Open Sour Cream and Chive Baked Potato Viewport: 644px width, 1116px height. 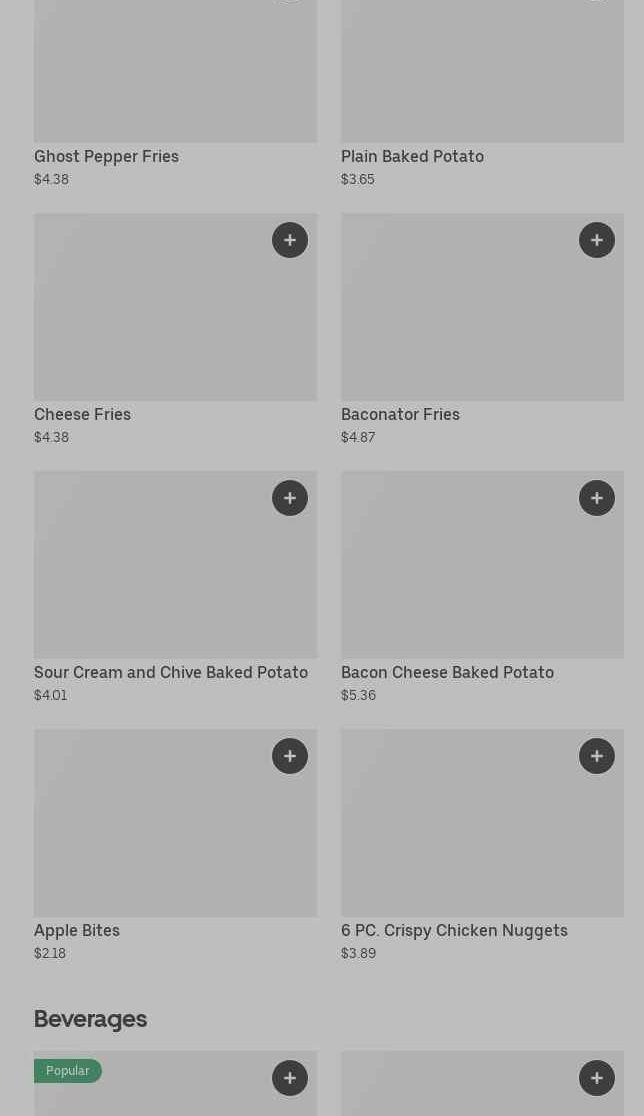coord(171,672)
